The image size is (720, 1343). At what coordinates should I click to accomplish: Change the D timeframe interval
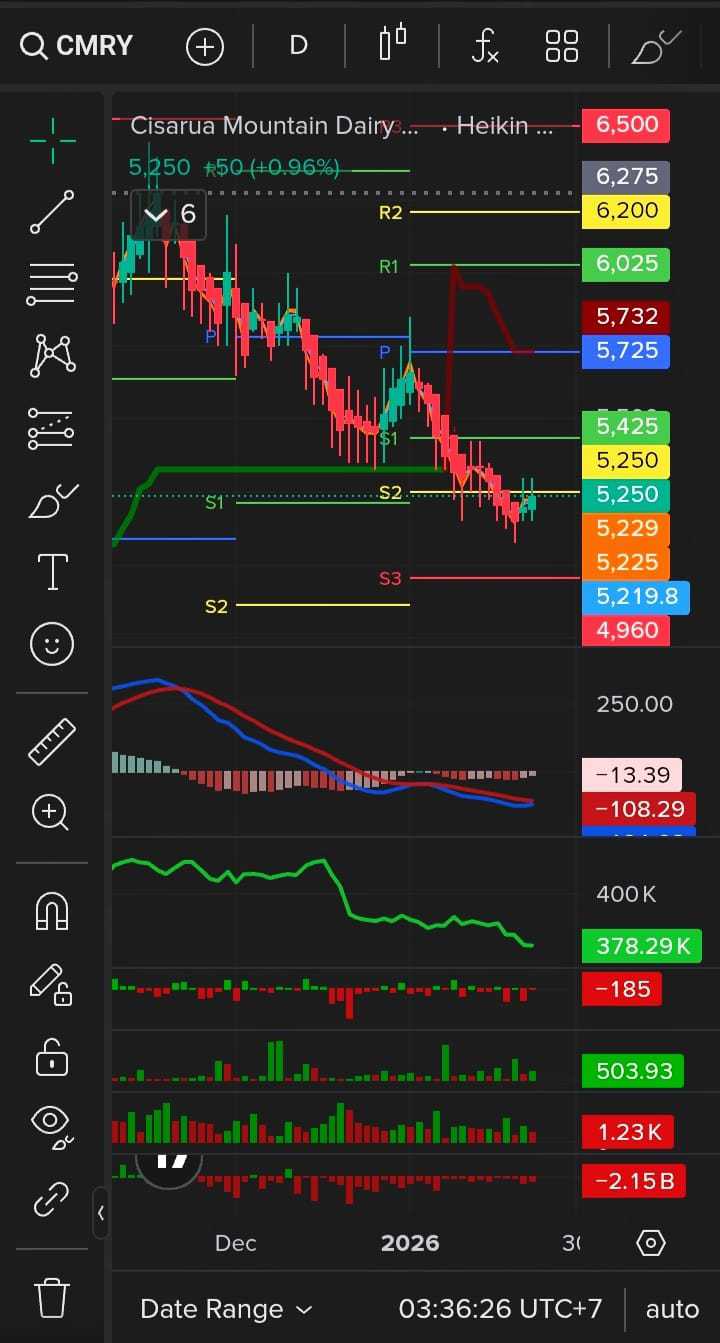click(x=298, y=46)
